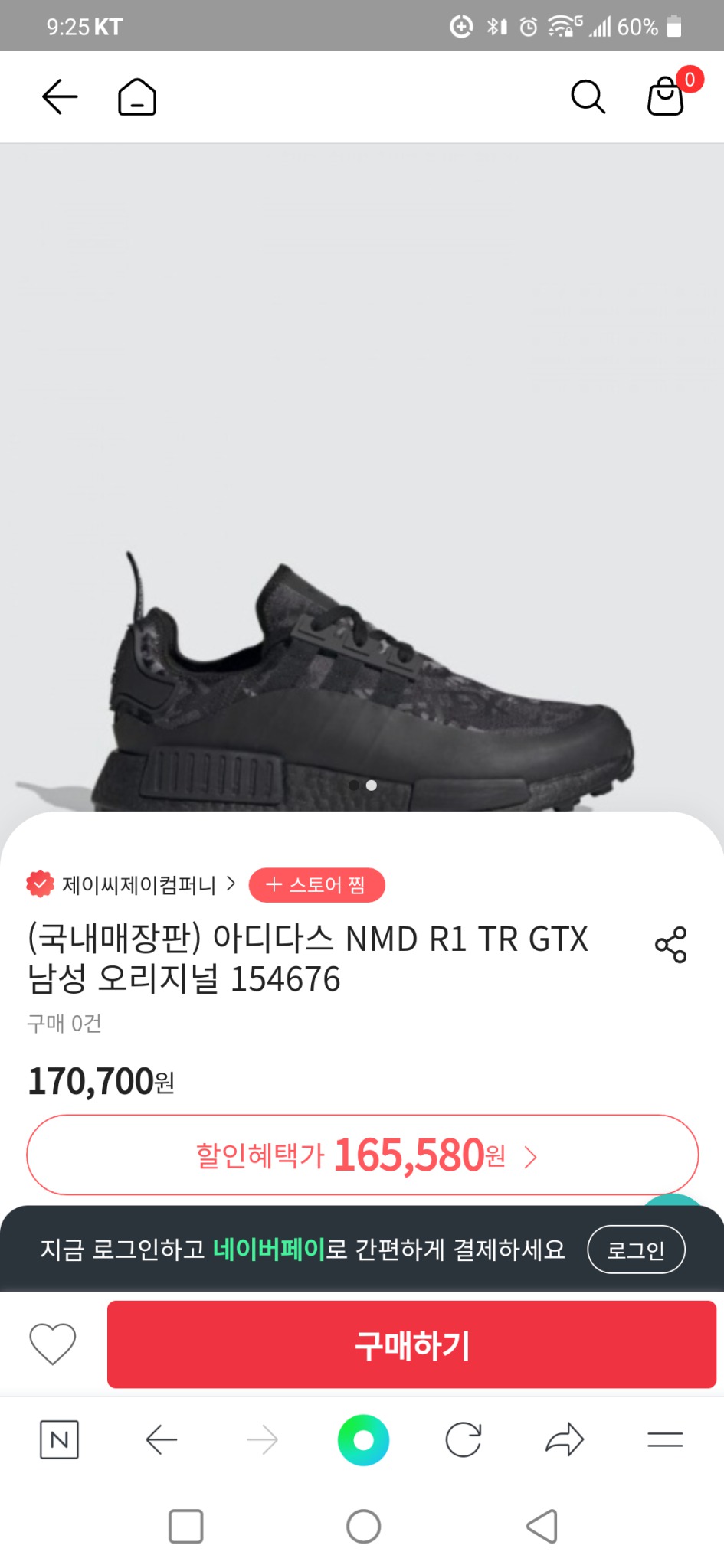
Task: View 할인혜택가 165,580원 details
Action: coord(362,1155)
